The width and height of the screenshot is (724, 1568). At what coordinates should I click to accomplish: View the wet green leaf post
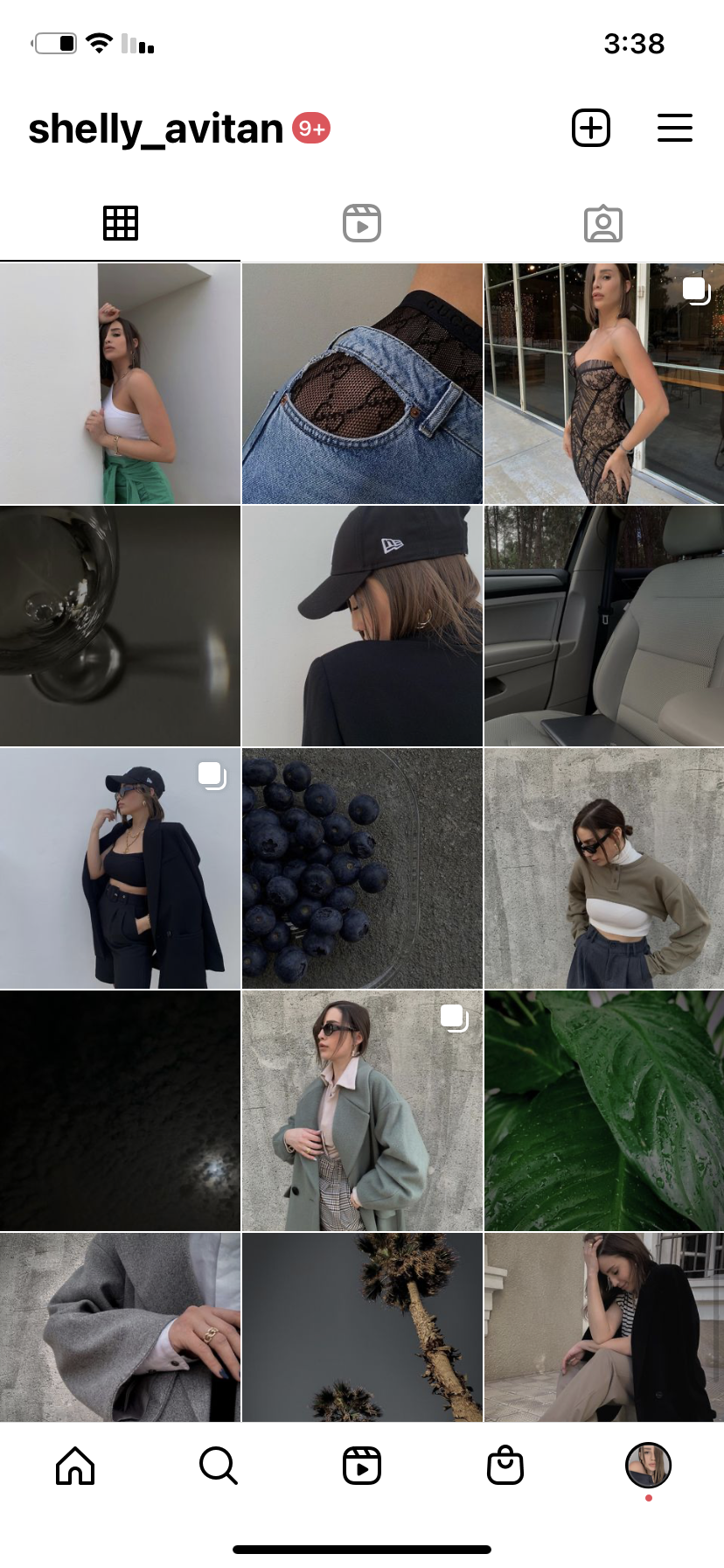604,1110
